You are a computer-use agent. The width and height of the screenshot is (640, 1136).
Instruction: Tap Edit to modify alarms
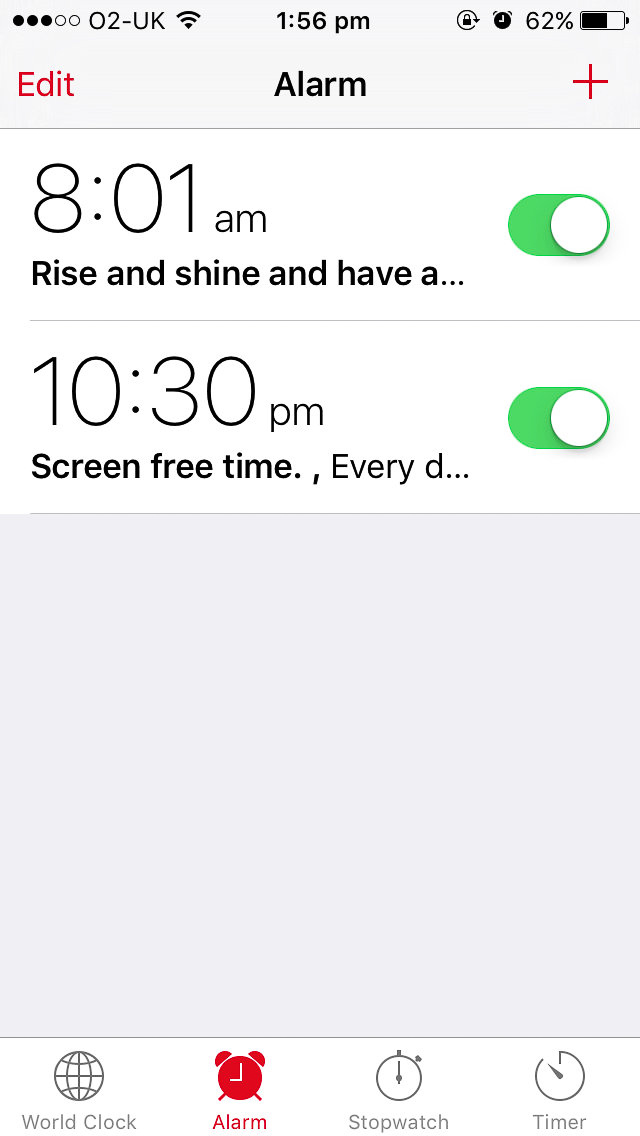coord(46,84)
